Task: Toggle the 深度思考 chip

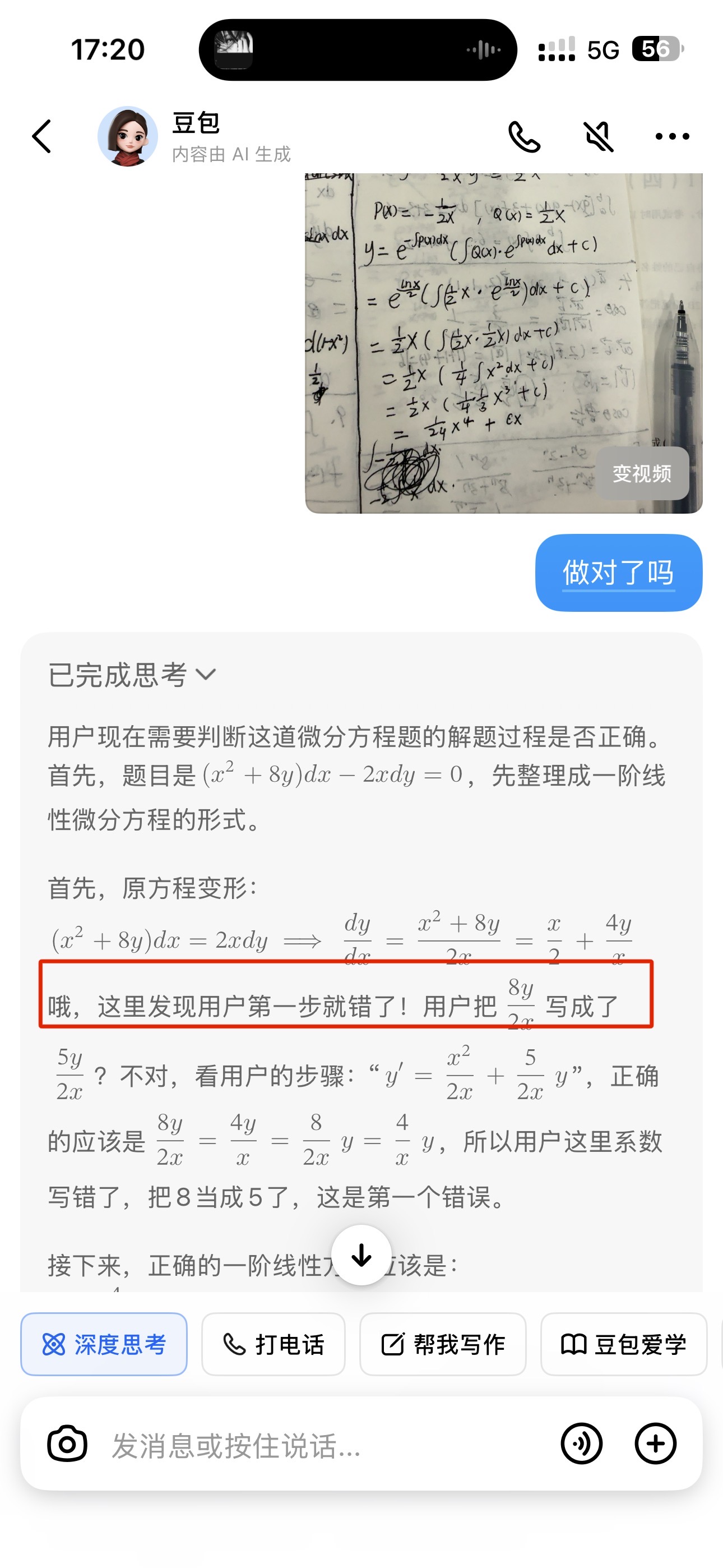Action: [104, 1344]
